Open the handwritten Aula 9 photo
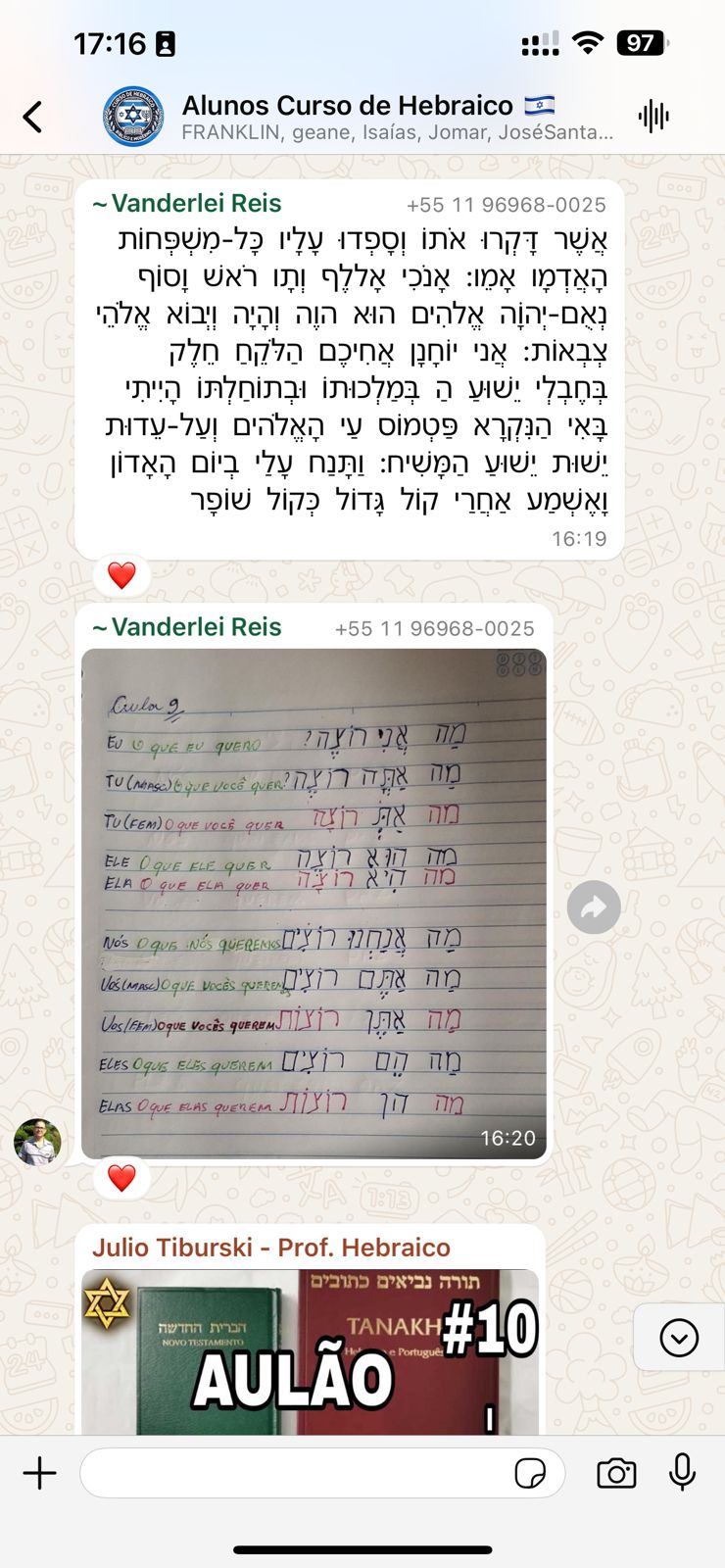Screen dimensions: 725x1568 314,902
